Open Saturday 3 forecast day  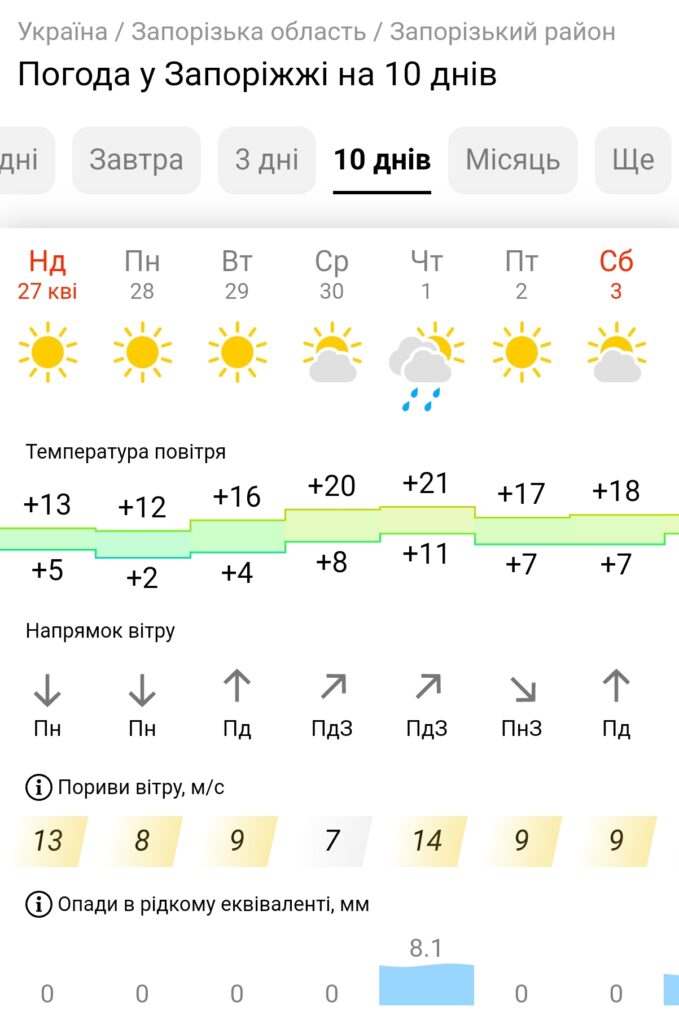coord(616,275)
